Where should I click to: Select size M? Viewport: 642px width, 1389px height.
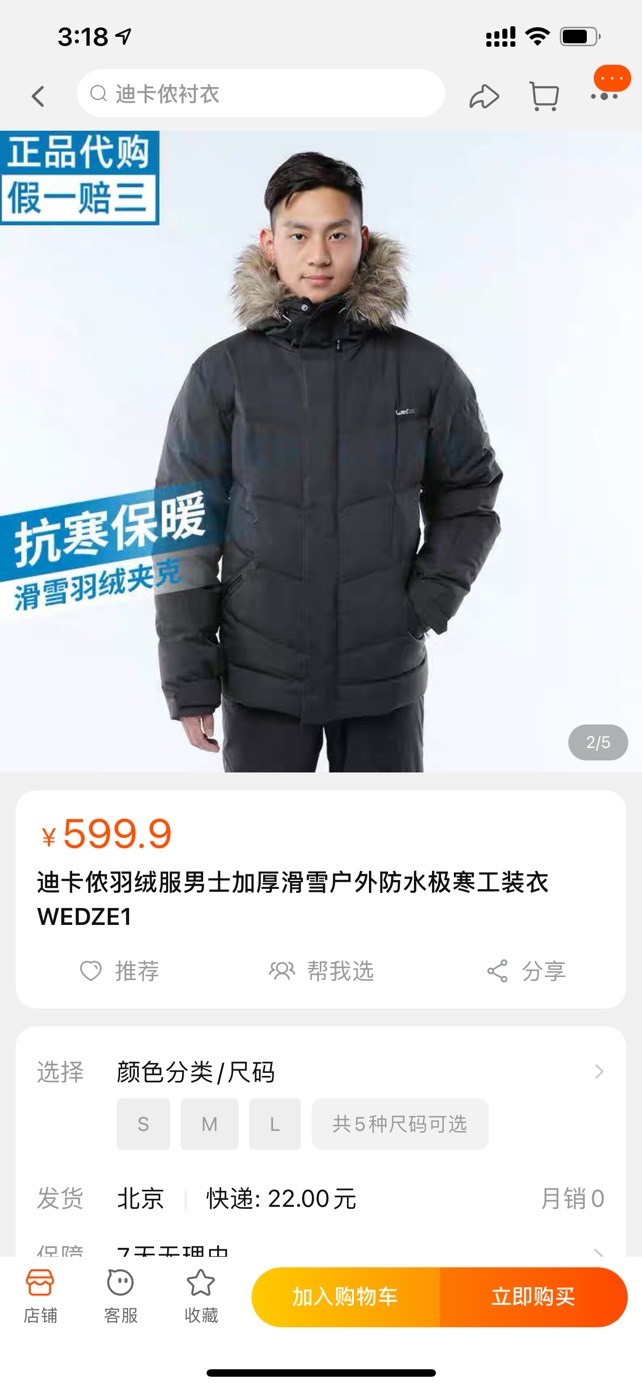coord(209,1124)
